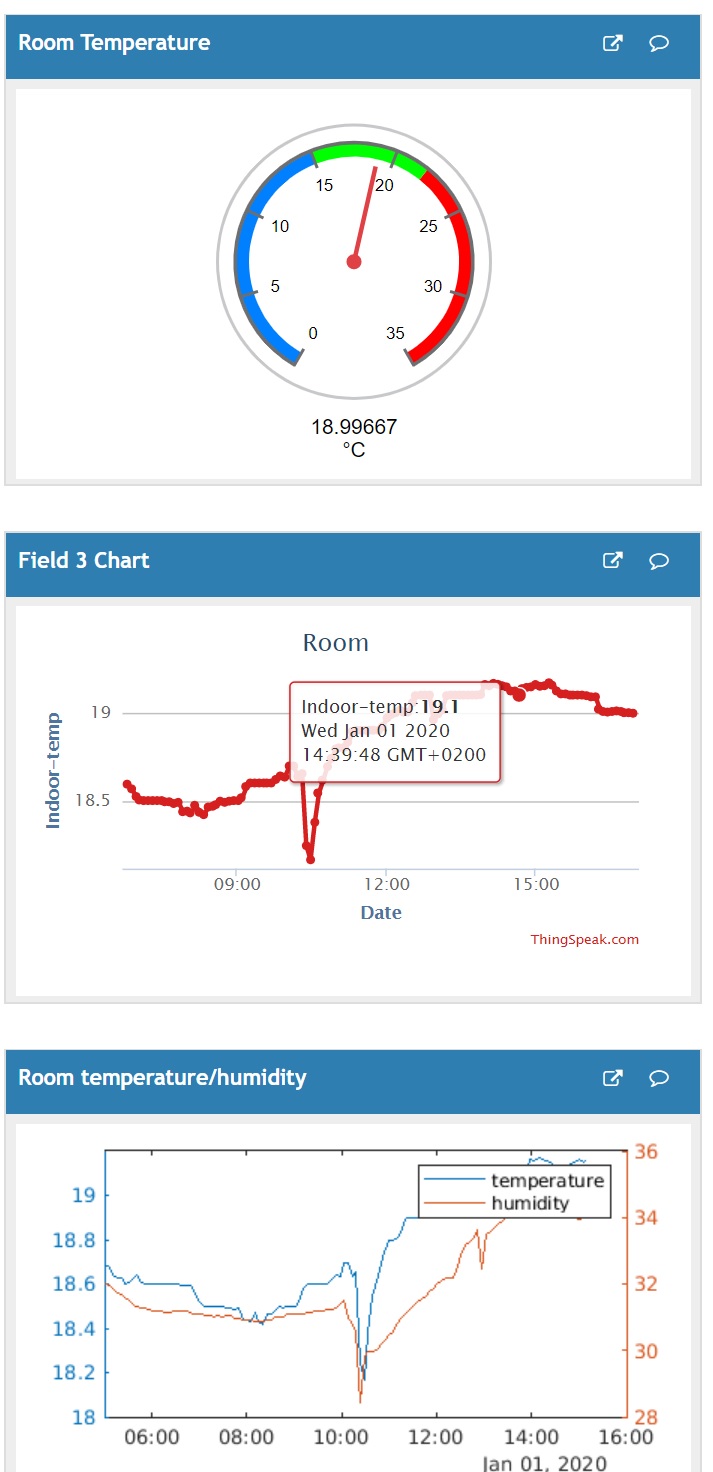The image size is (713, 1472).
Task: Follow the ThingSpeak.com link
Action: tap(585, 939)
